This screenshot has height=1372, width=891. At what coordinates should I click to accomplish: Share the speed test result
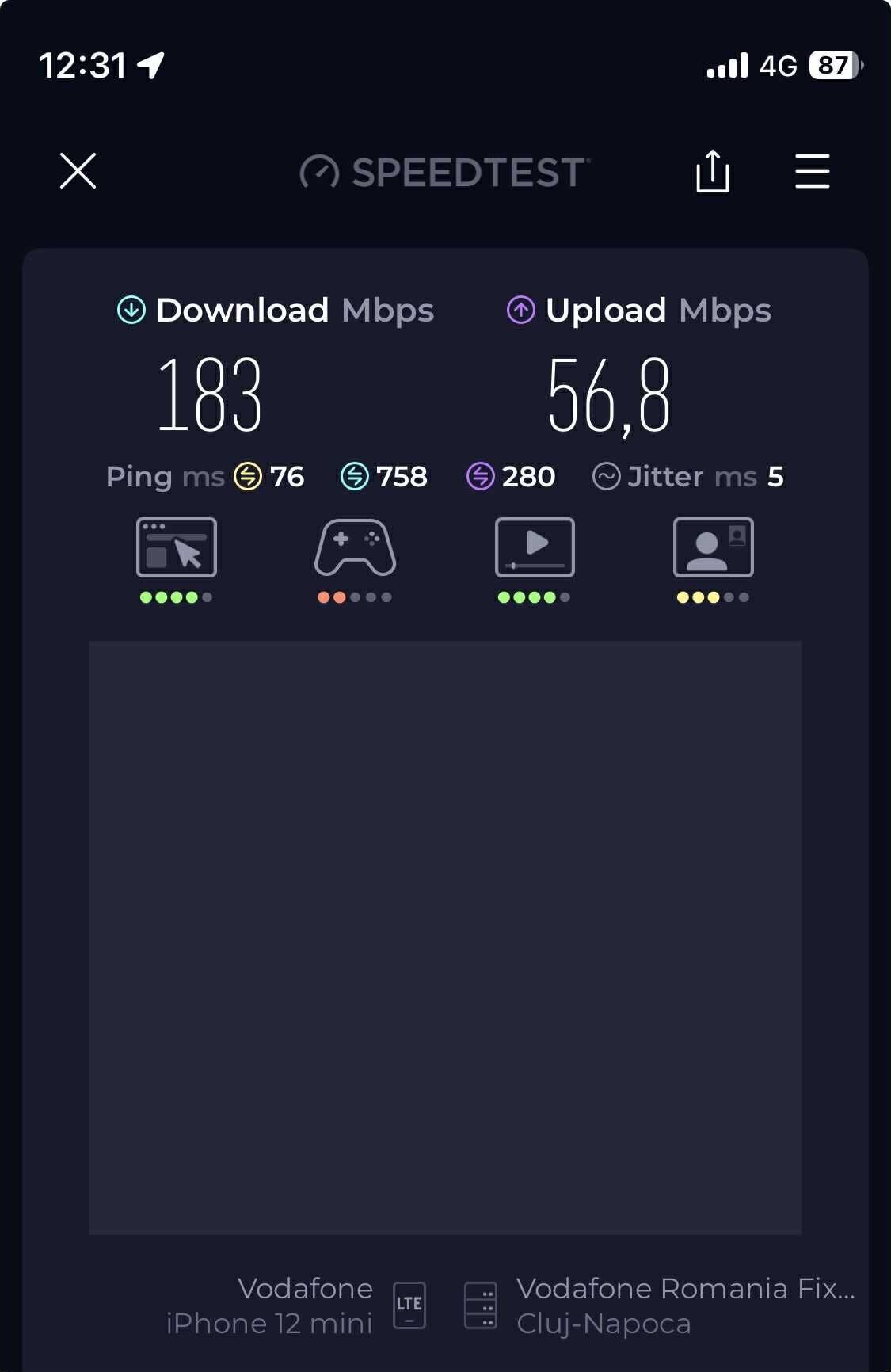point(712,171)
